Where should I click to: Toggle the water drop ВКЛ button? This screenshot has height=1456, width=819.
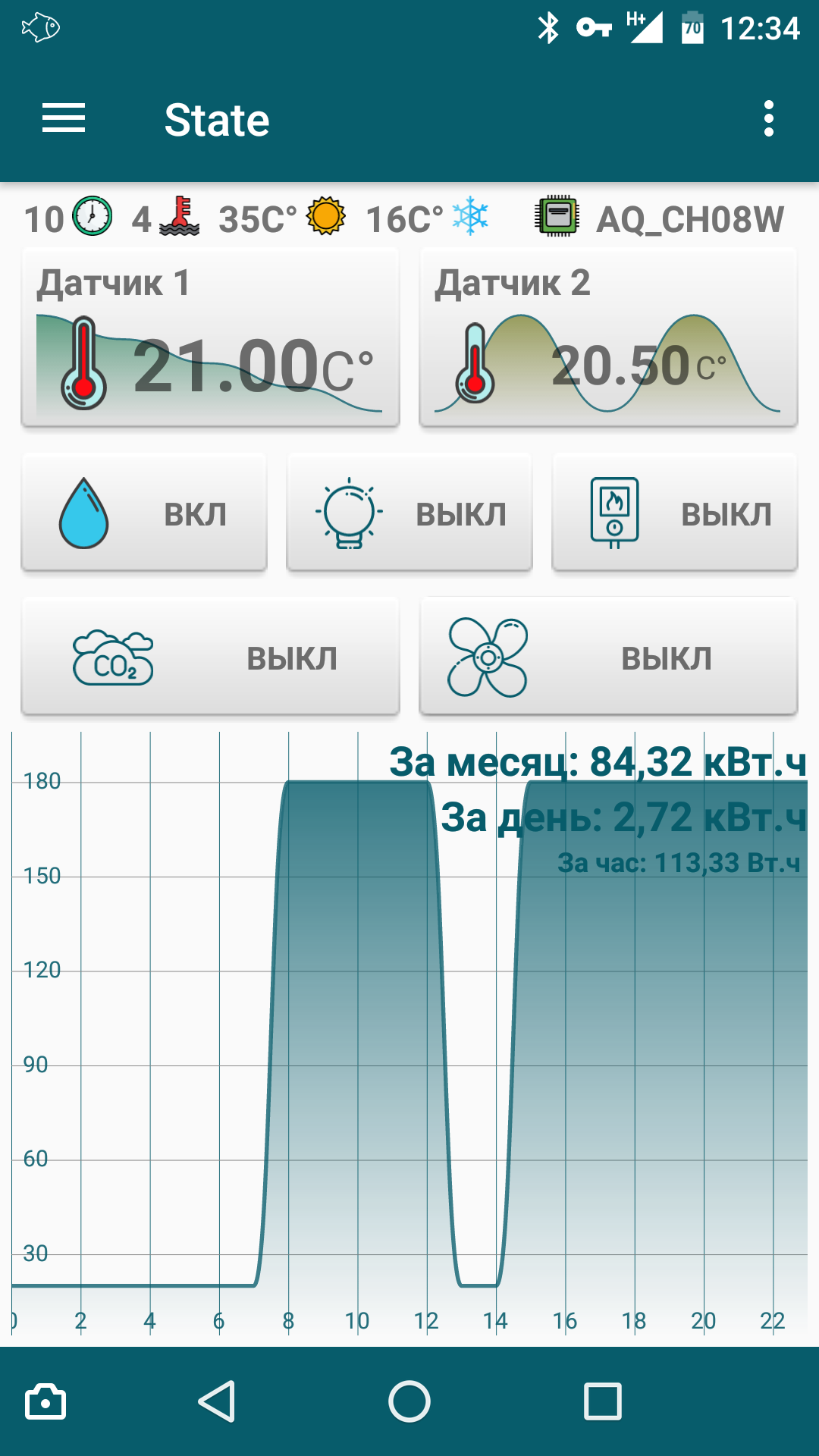coord(144,513)
